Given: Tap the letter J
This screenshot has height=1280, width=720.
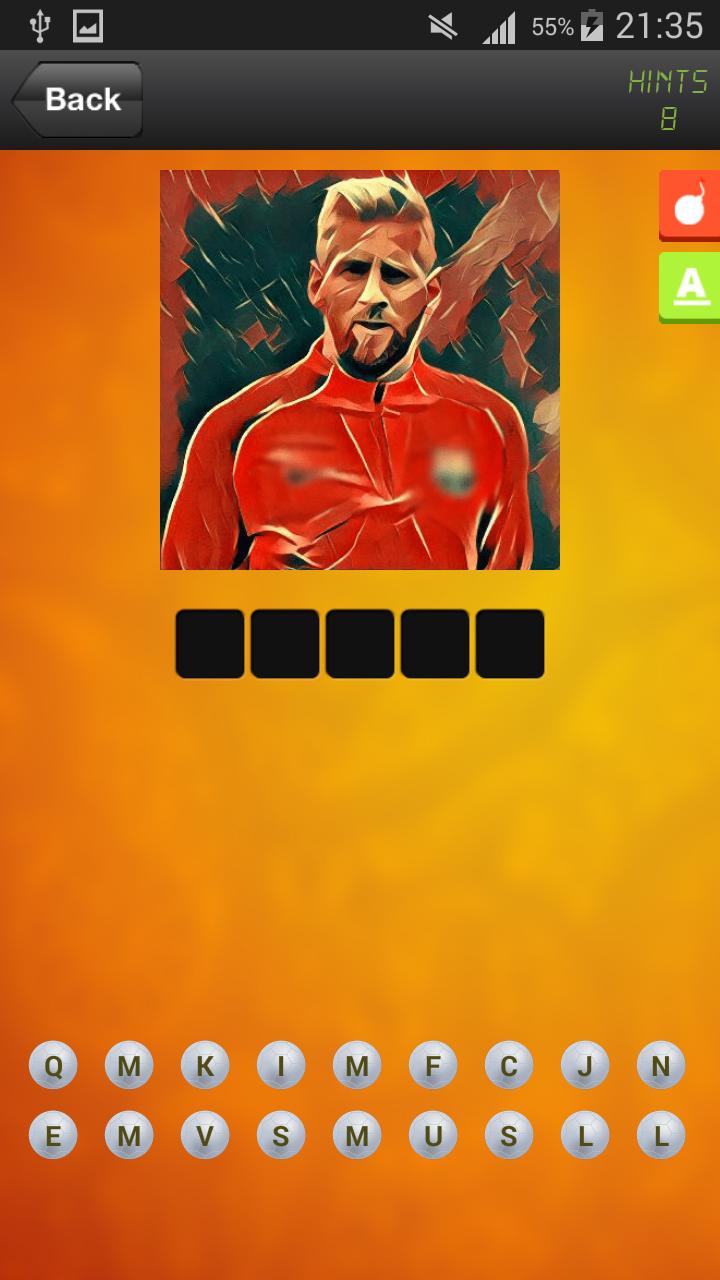Looking at the screenshot, I should [x=585, y=1066].
